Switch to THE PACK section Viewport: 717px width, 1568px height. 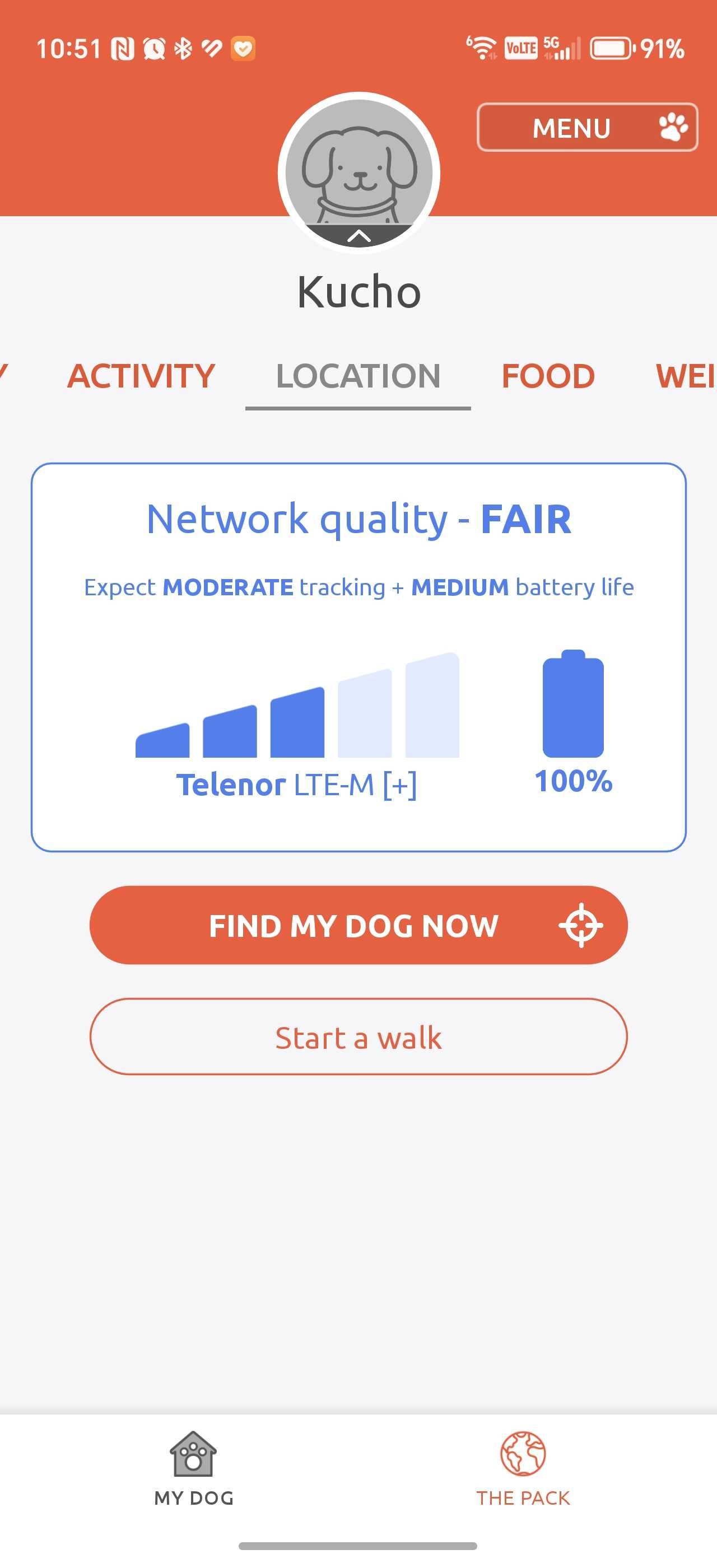(523, 1469)
